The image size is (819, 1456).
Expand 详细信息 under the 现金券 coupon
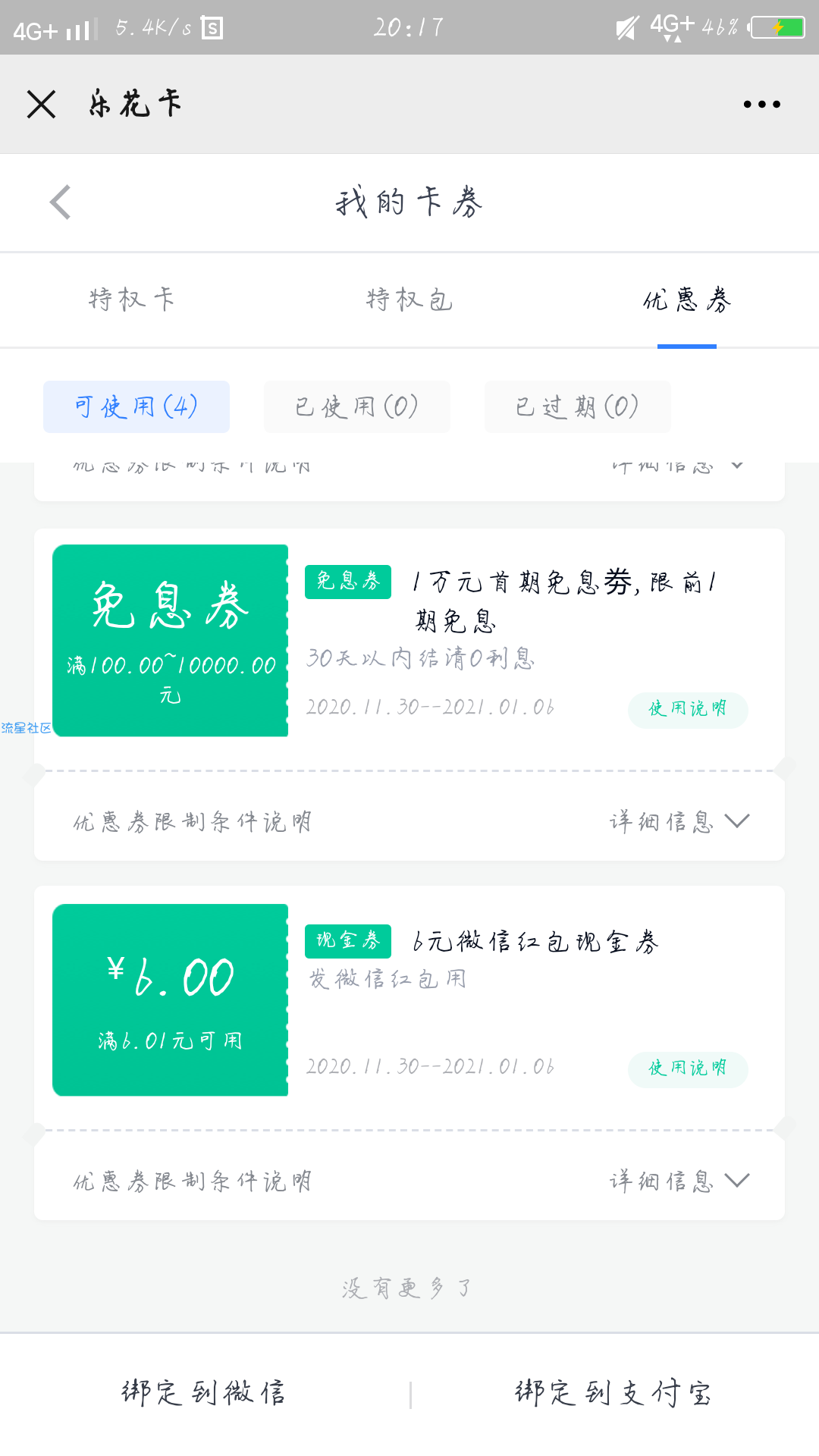click(679, 1181)
